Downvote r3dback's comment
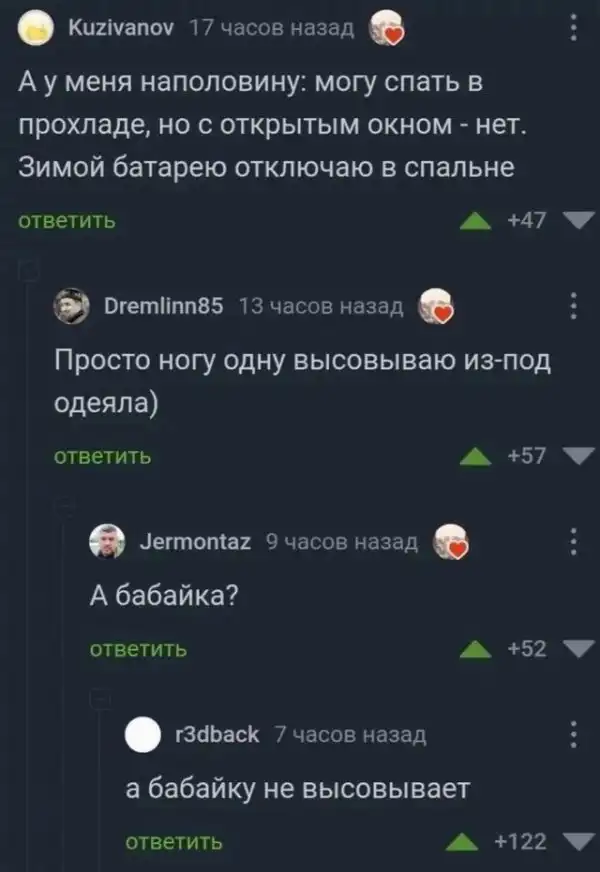The width and height of the screenshot is (600, 872). (x=577, y=842)
